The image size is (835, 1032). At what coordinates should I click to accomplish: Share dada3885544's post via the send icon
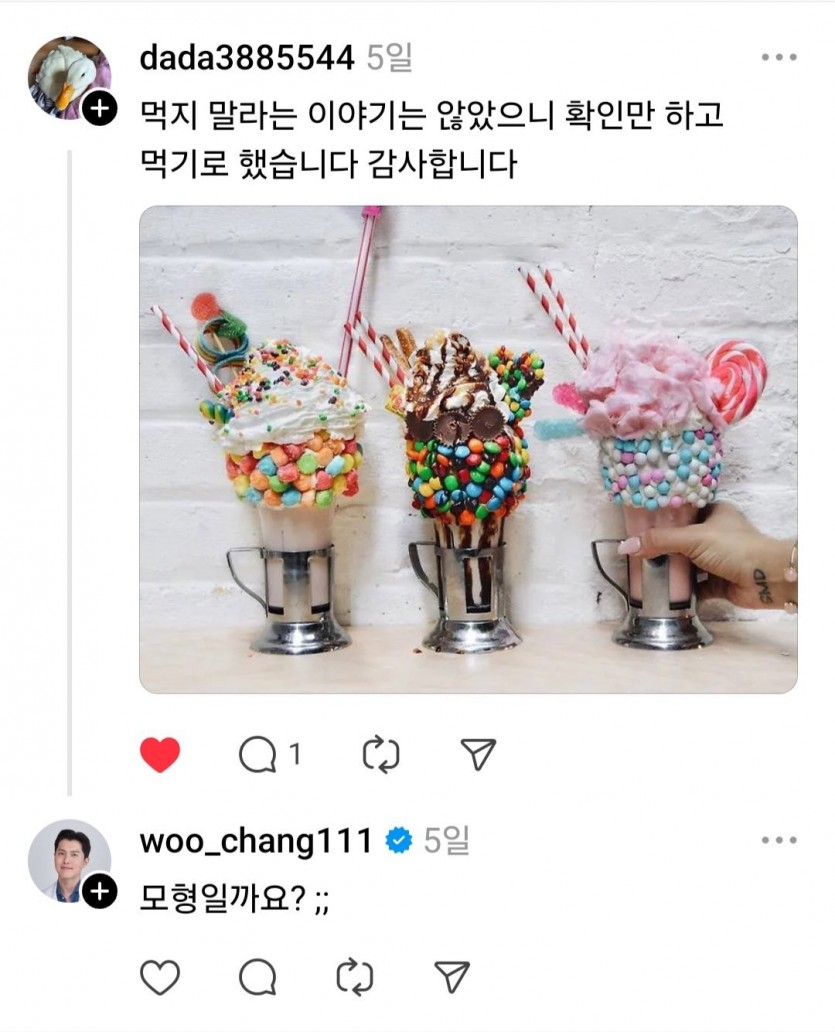pos(479,755)
